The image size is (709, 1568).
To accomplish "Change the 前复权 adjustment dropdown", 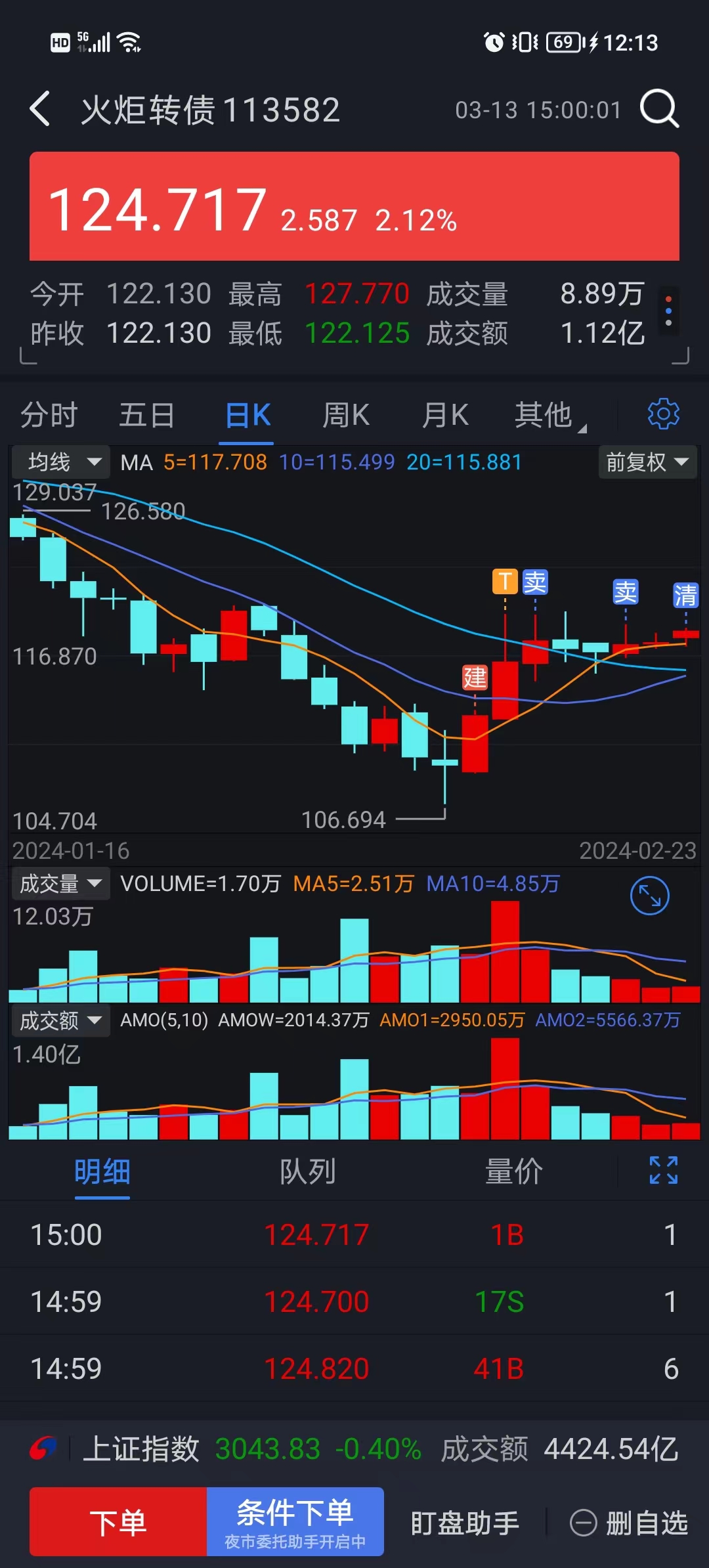I will [647, 462].
